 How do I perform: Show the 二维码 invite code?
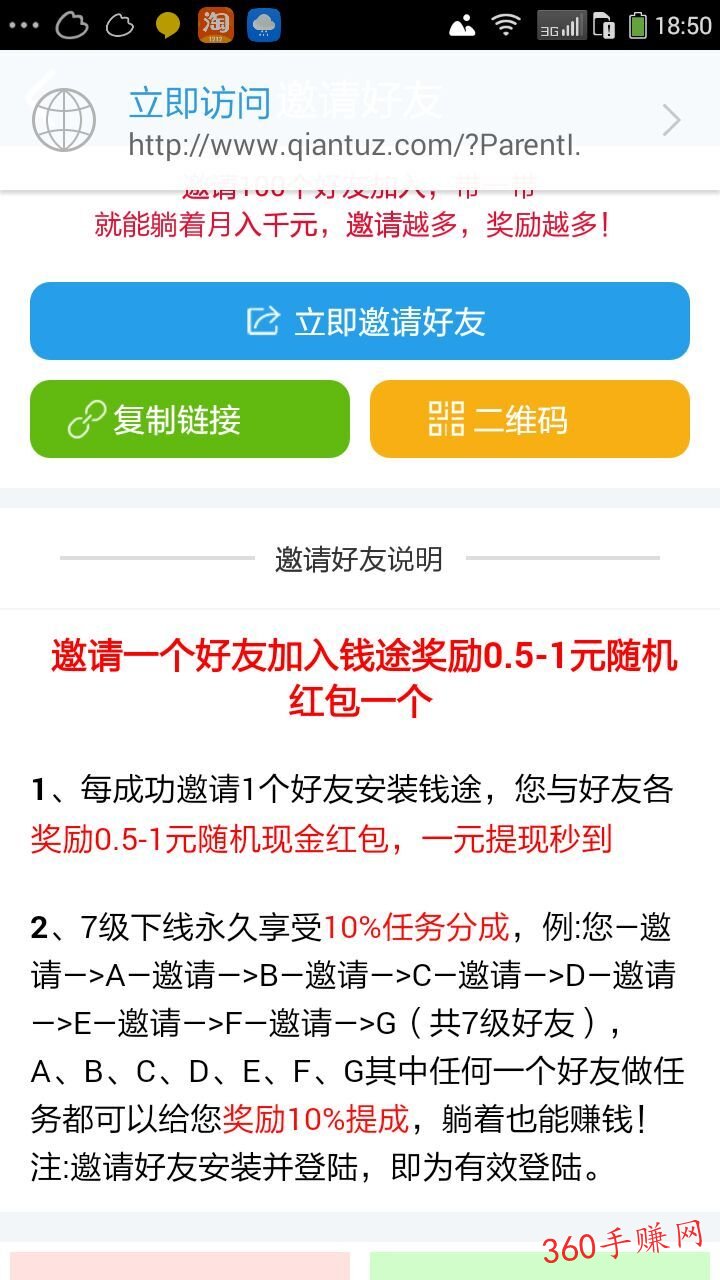click(530, 419)
